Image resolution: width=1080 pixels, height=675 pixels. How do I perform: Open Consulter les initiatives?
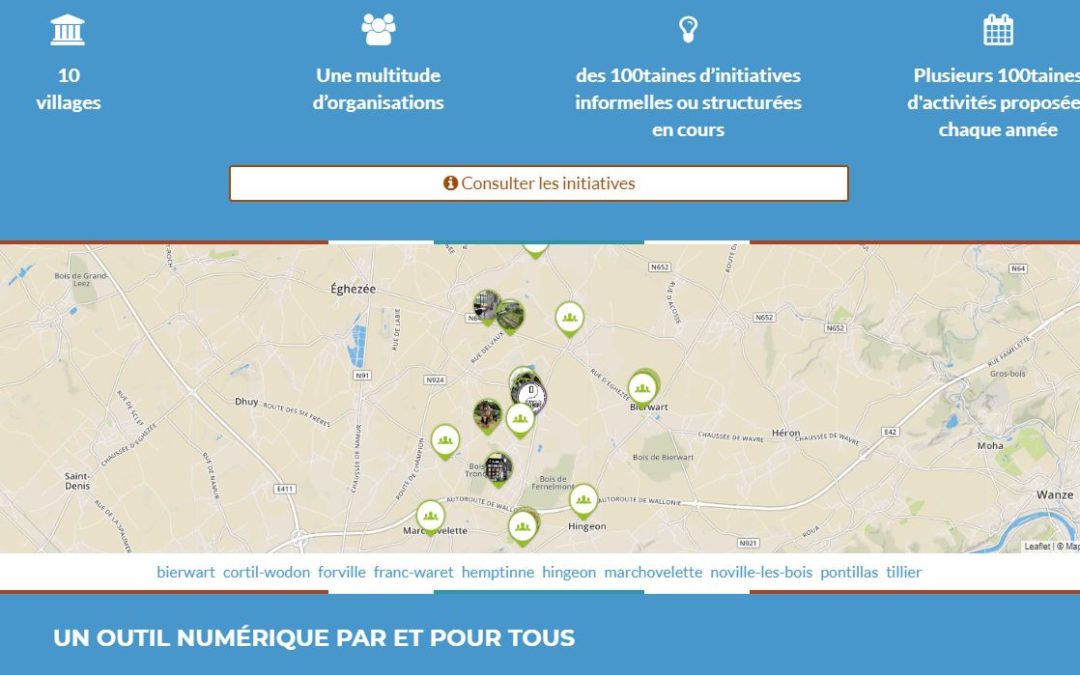(538, 183)
